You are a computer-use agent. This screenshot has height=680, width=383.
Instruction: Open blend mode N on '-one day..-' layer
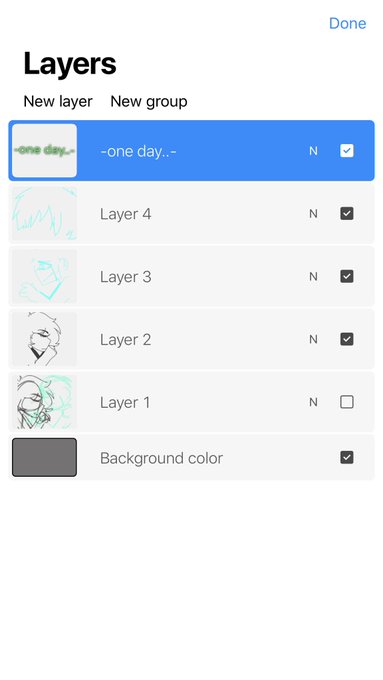(313, 151)
